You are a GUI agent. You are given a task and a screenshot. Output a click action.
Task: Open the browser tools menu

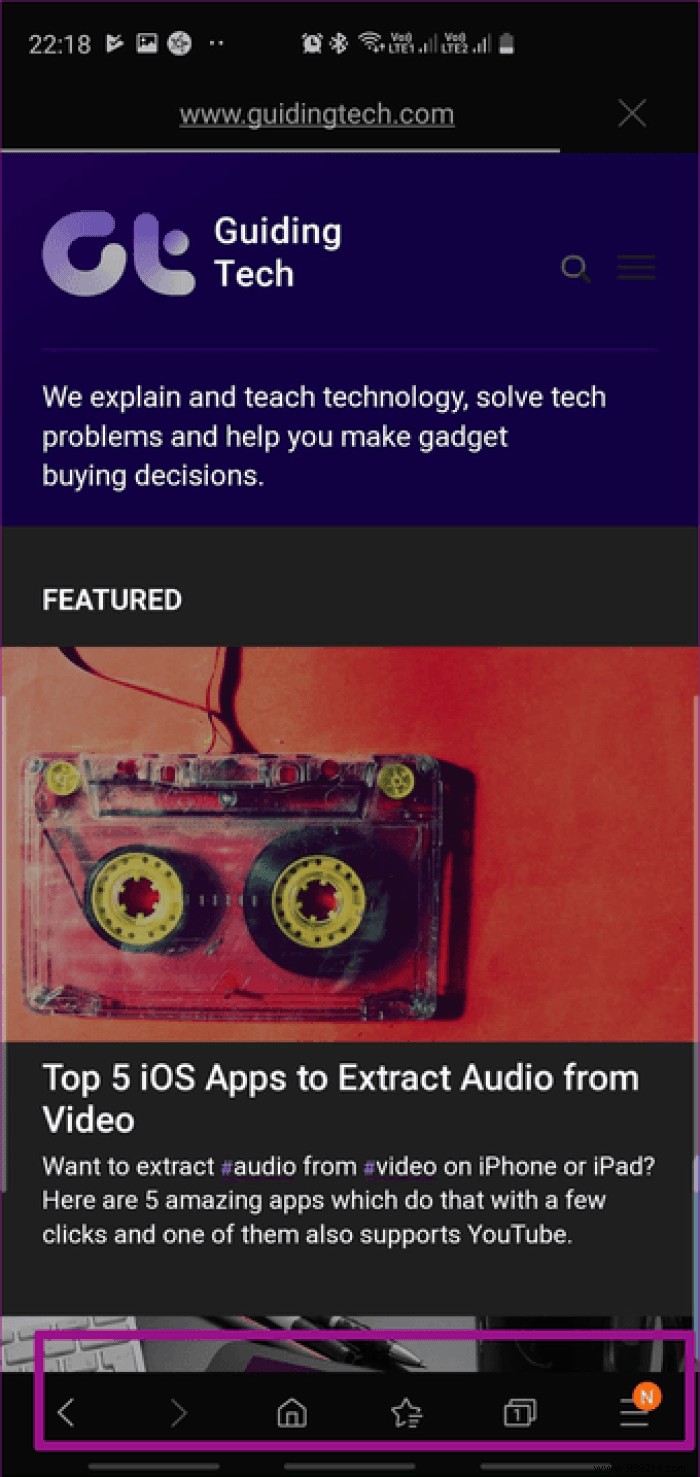[x=634, y=1412]
